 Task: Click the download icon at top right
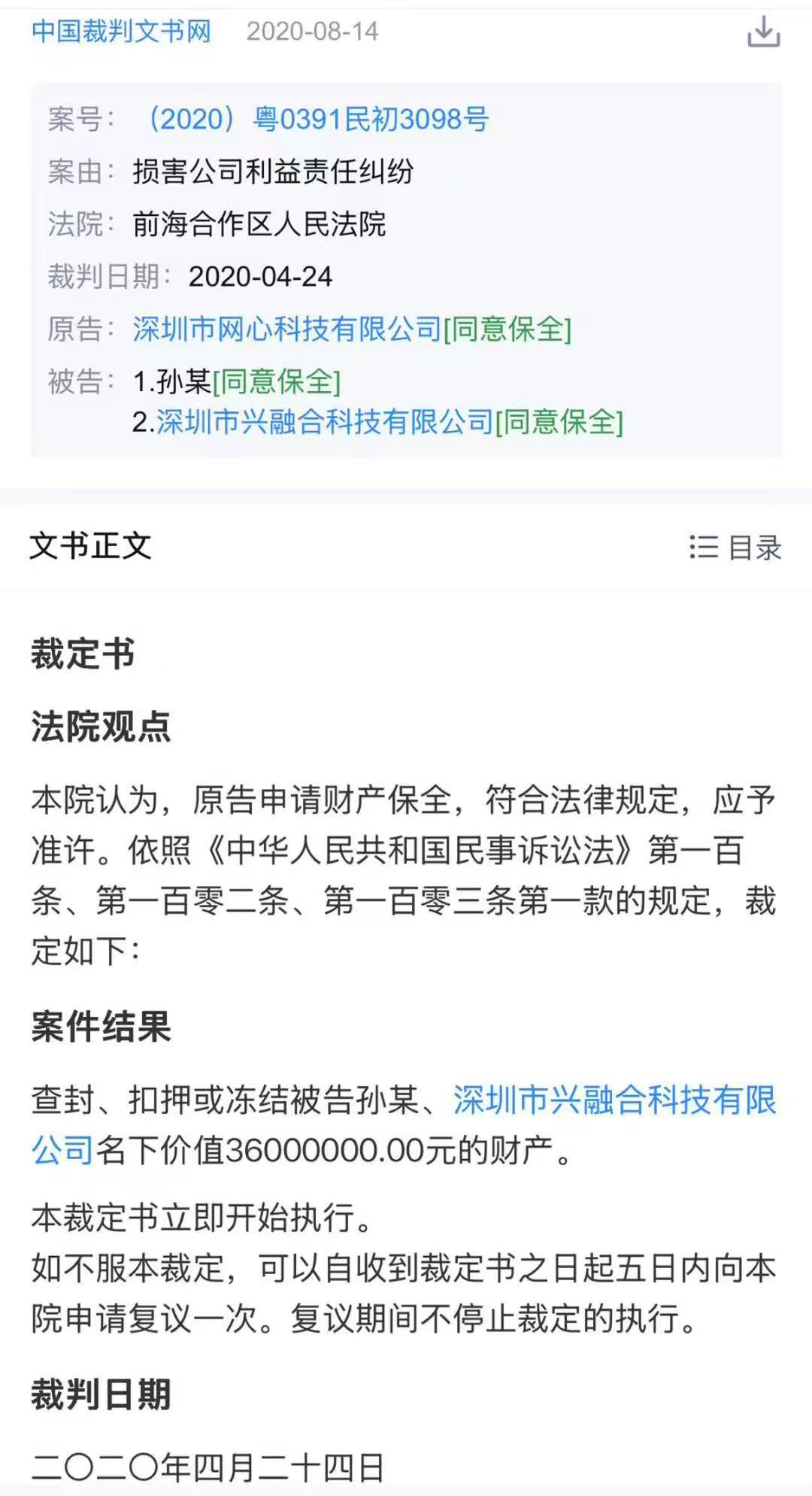click(x=765, y=32)
